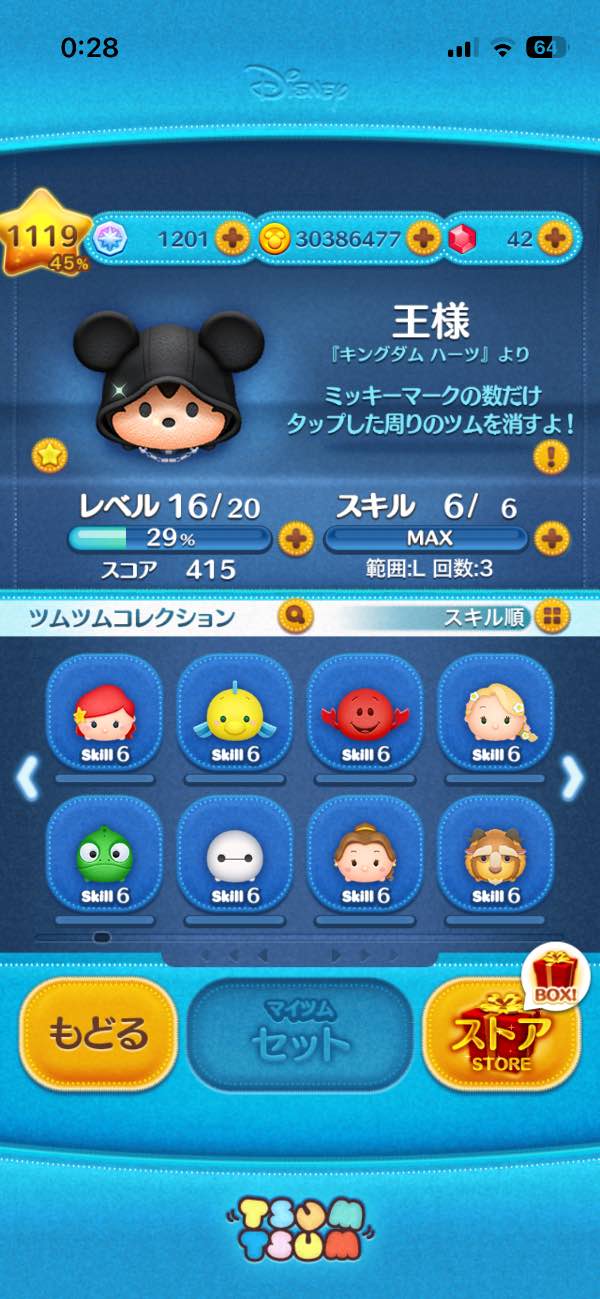Open the exclamation info icon for 王様
Image resolution: width=600 pixels, height=1299 pixels.
click(551, 458)
